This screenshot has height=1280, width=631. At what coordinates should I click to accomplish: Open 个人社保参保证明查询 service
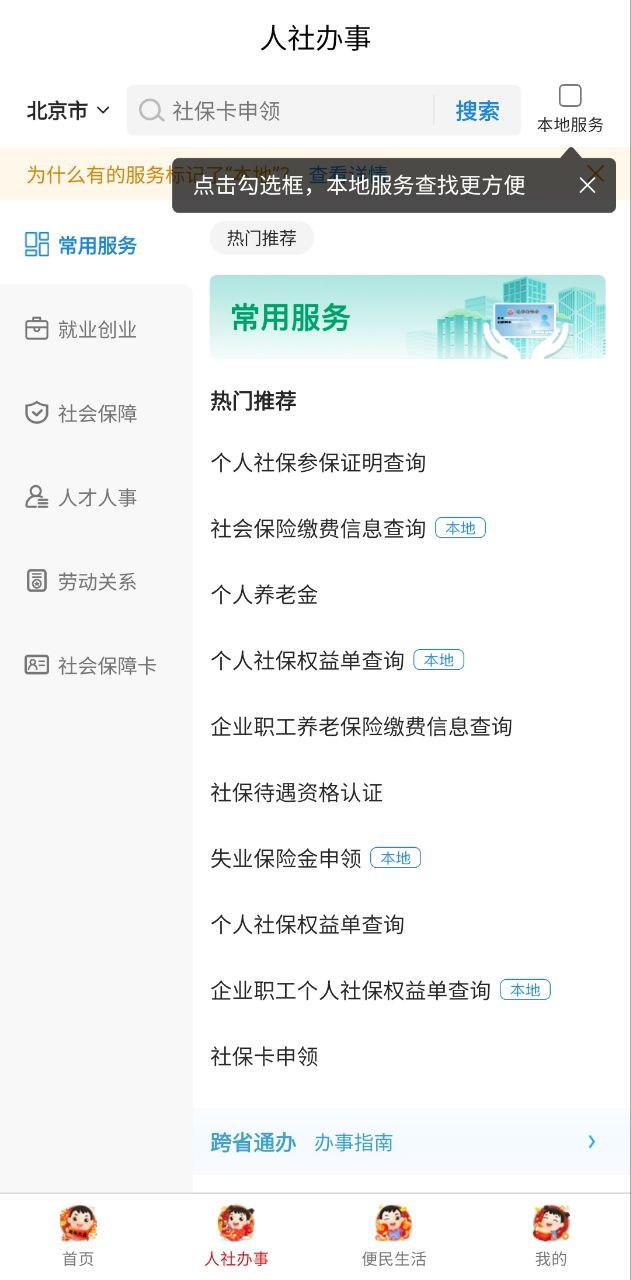click(318, 463)
